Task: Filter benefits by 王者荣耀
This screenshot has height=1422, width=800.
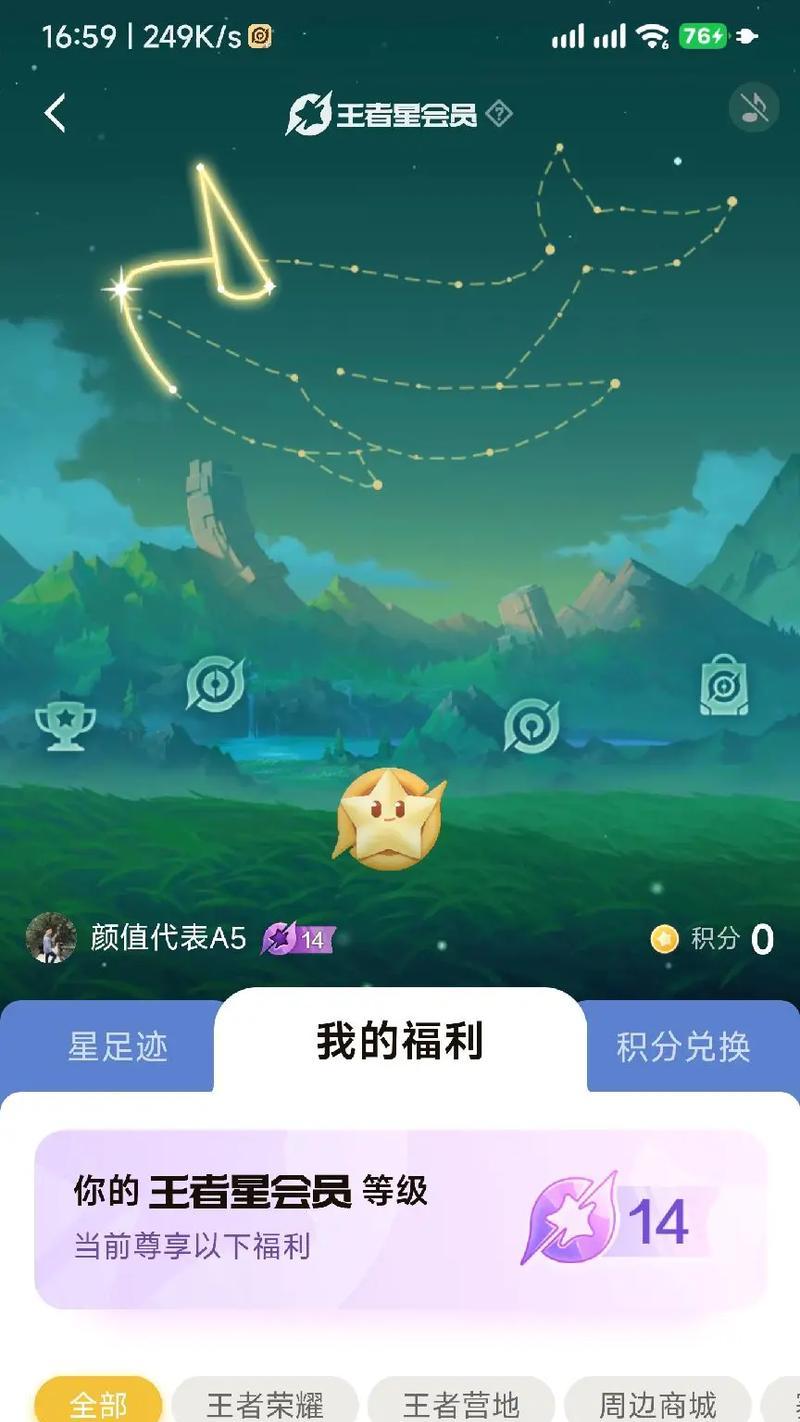Action: coord(265,1403)
